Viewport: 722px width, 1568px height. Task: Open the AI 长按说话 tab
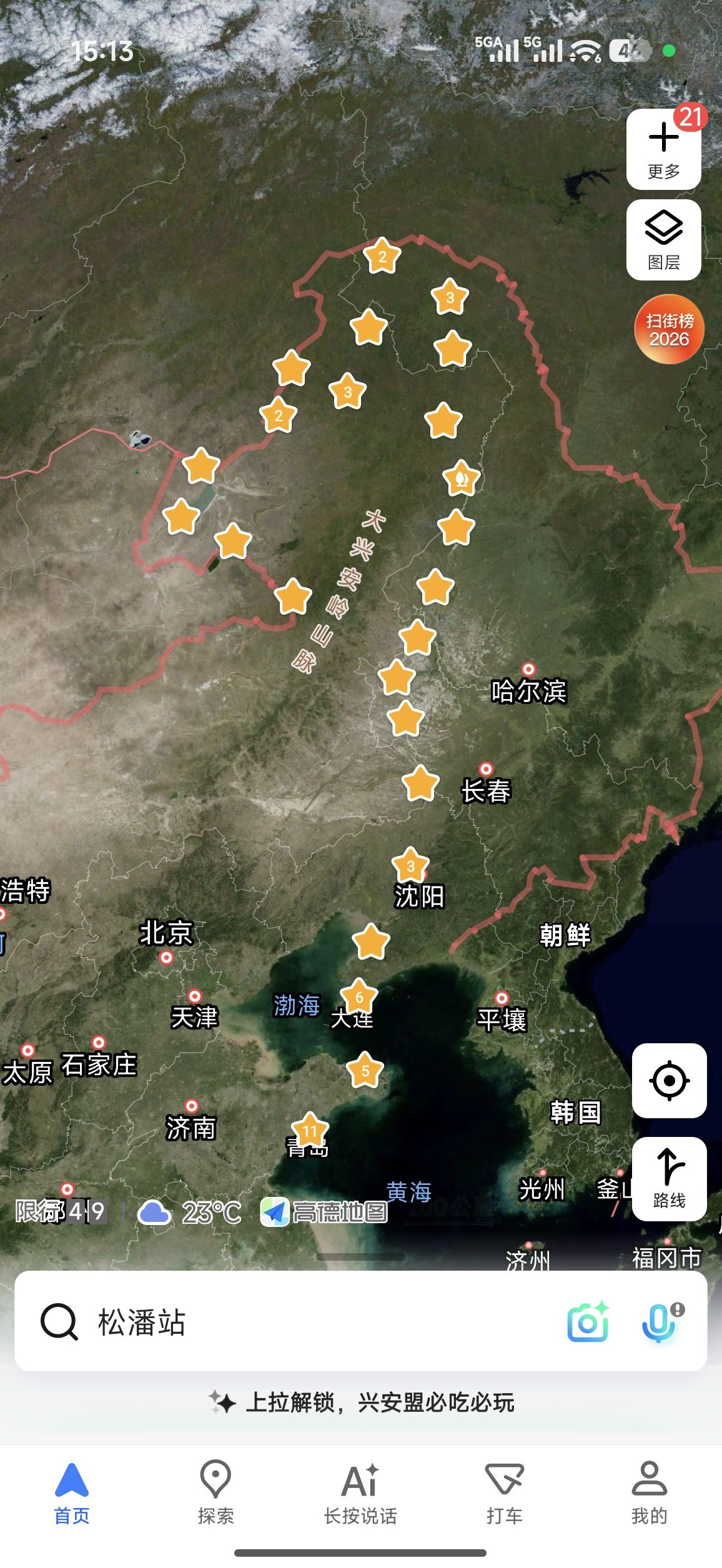360,1493
